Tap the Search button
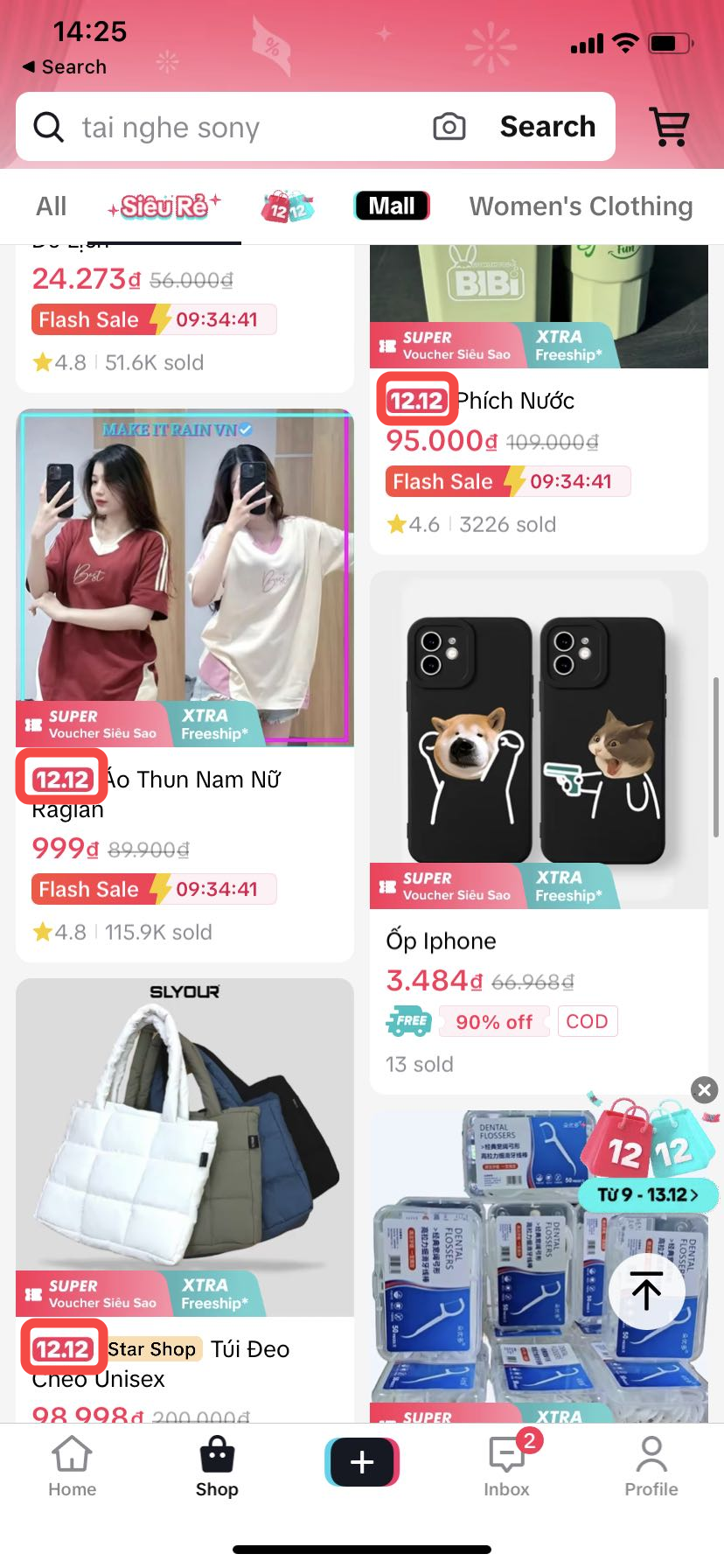Screen dimensions: 724x1568 547,128
